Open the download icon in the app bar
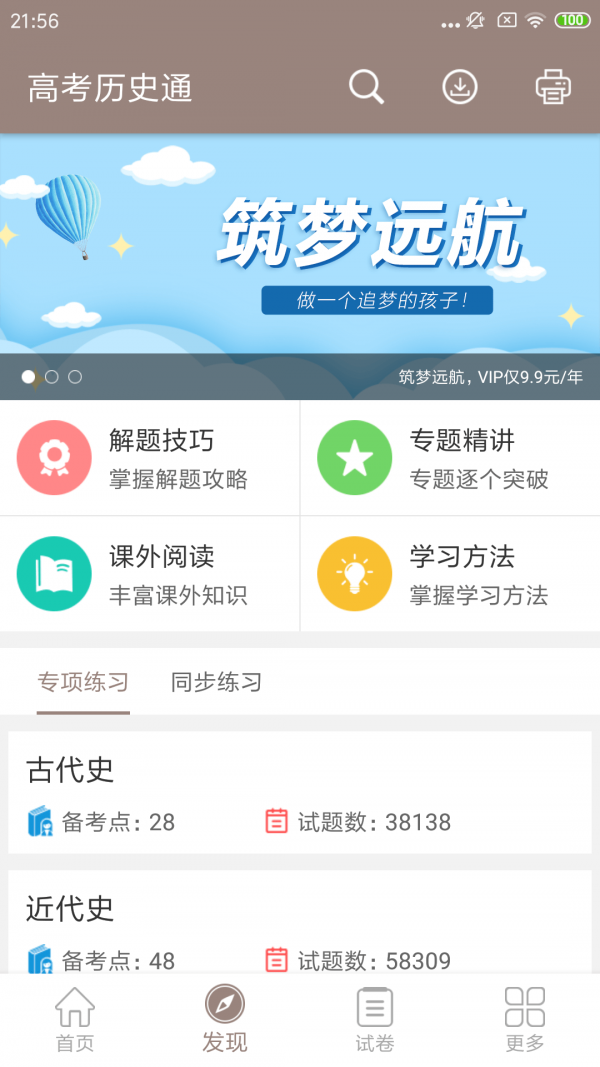The image size is (600, 1067). tap(460, 88)
